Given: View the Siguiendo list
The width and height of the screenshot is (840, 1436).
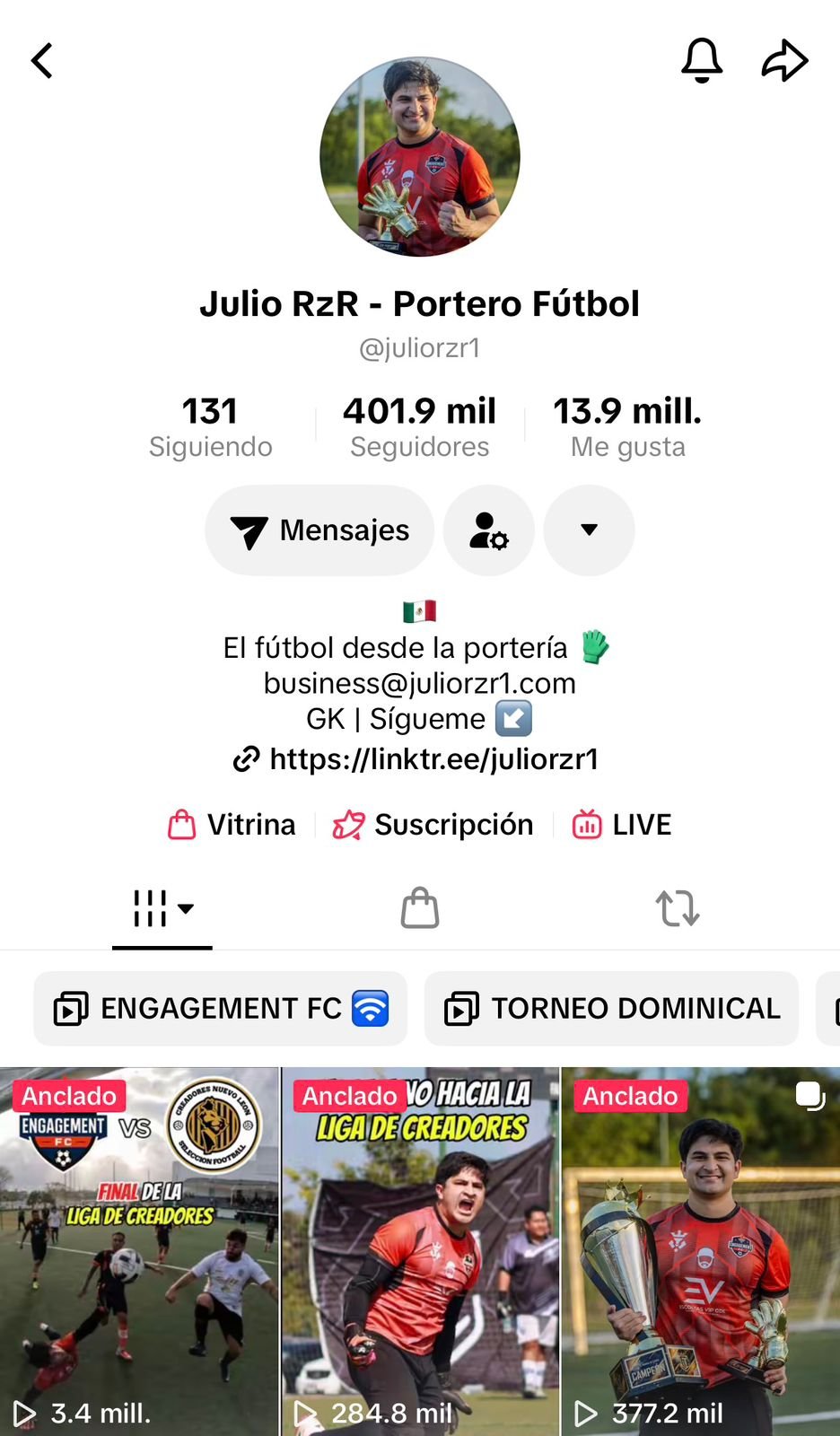Looking at the screenshot, I should pyautogui.click(x=210, y=427).
